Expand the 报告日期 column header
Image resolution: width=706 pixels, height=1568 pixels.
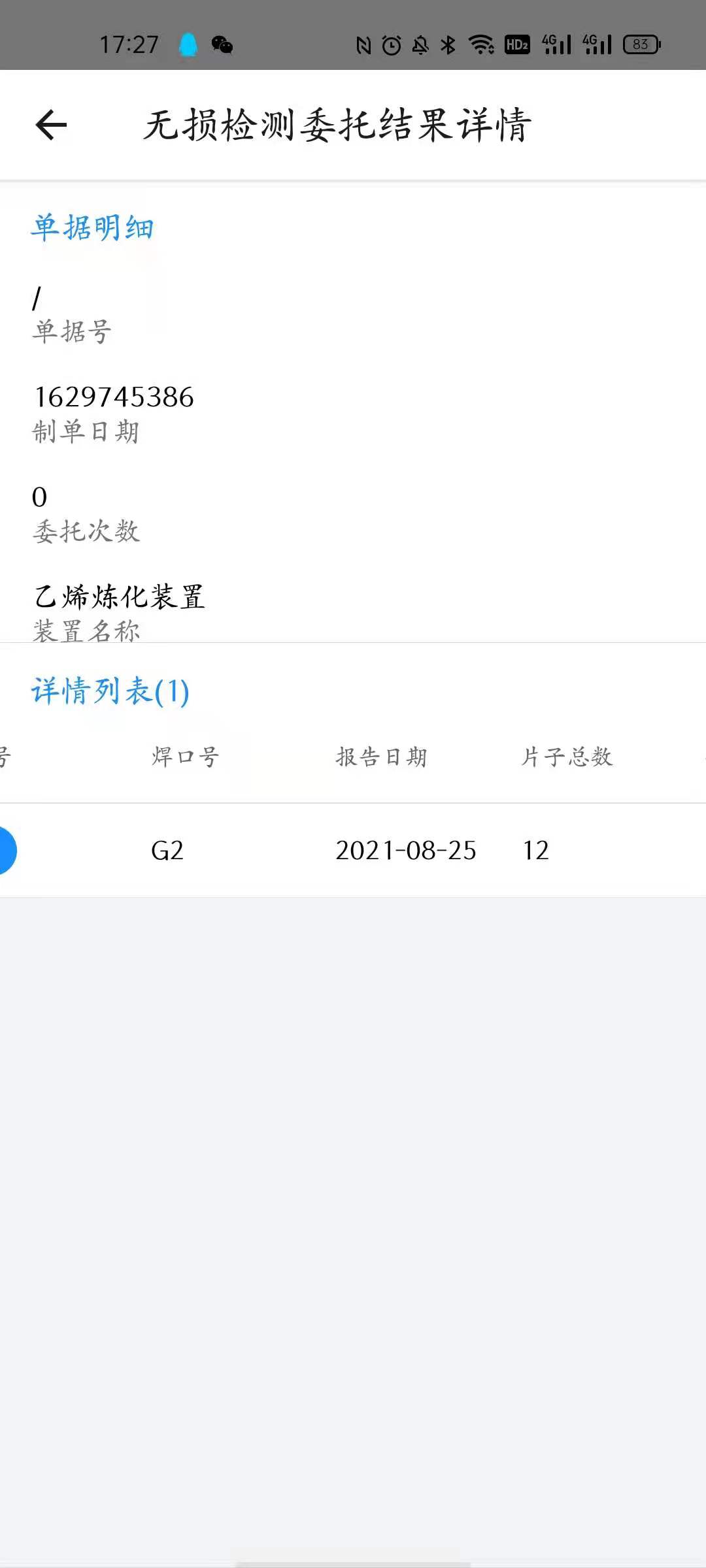[381, 757]
